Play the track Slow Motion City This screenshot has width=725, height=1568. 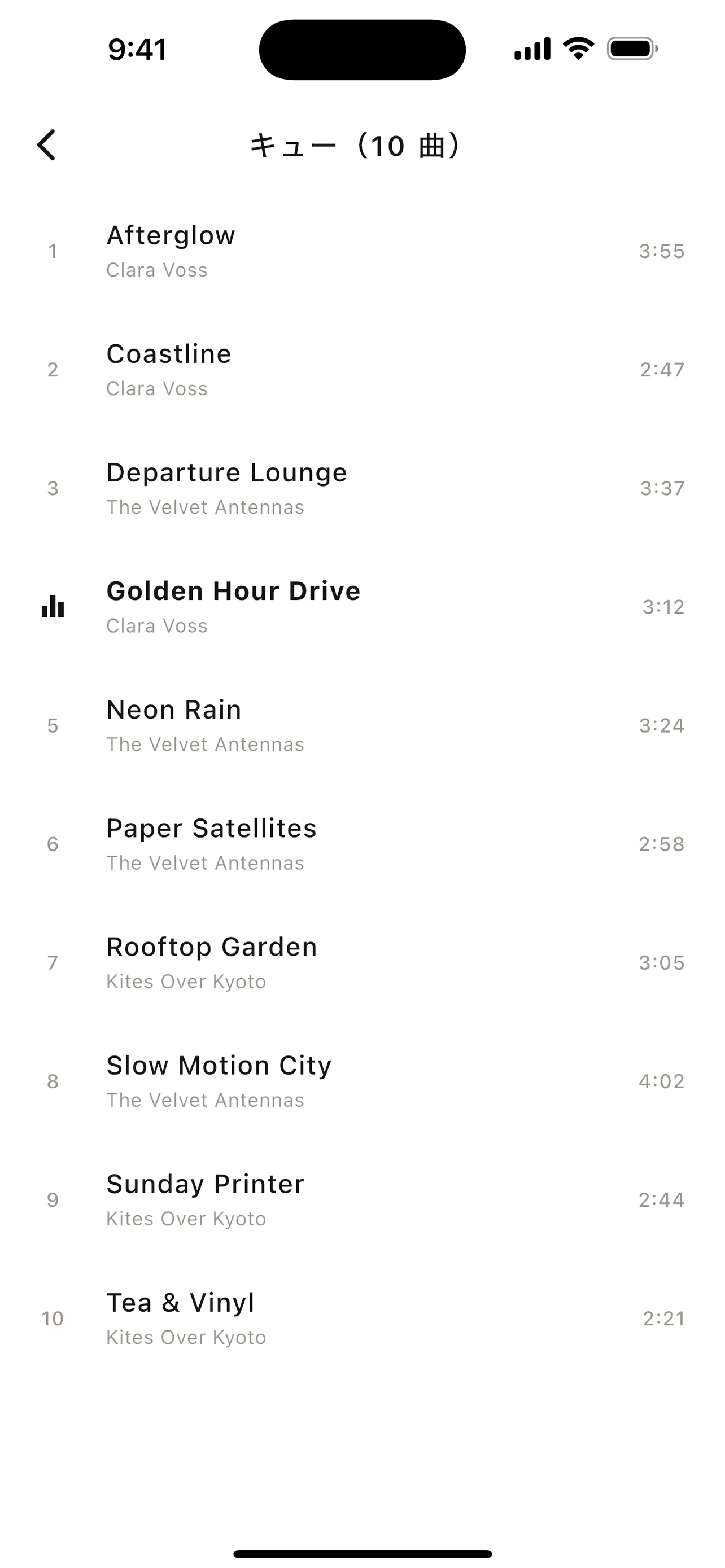[x=362, y=1082]
